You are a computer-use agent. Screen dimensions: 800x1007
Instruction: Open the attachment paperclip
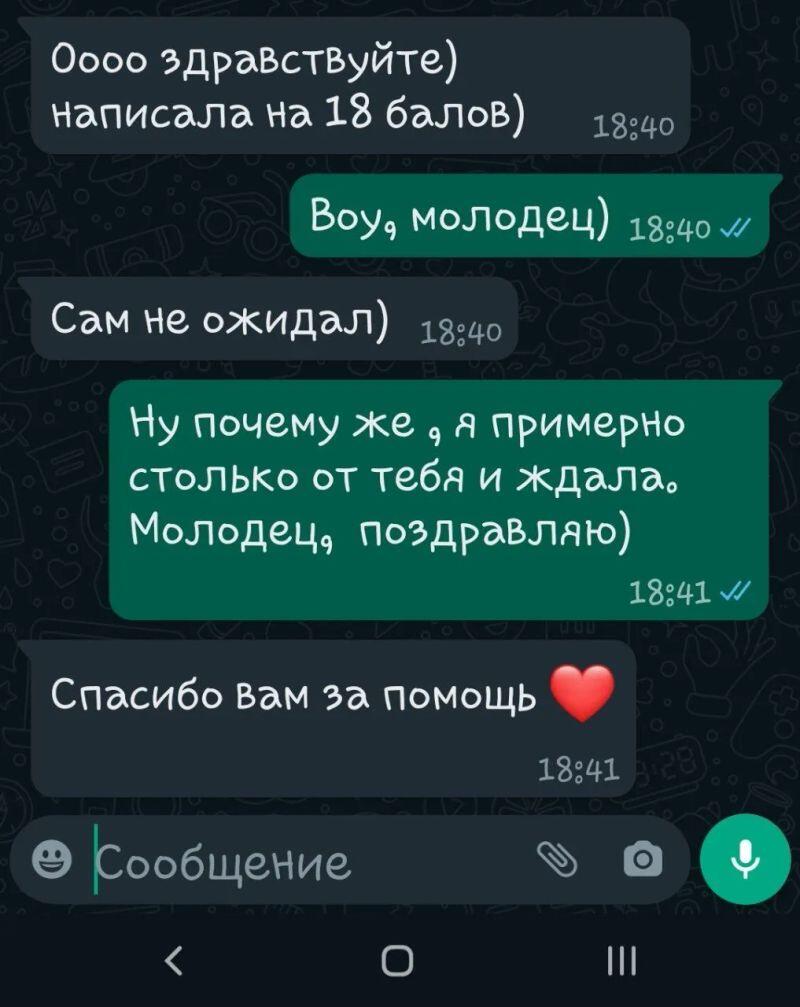tap(557, 858)
